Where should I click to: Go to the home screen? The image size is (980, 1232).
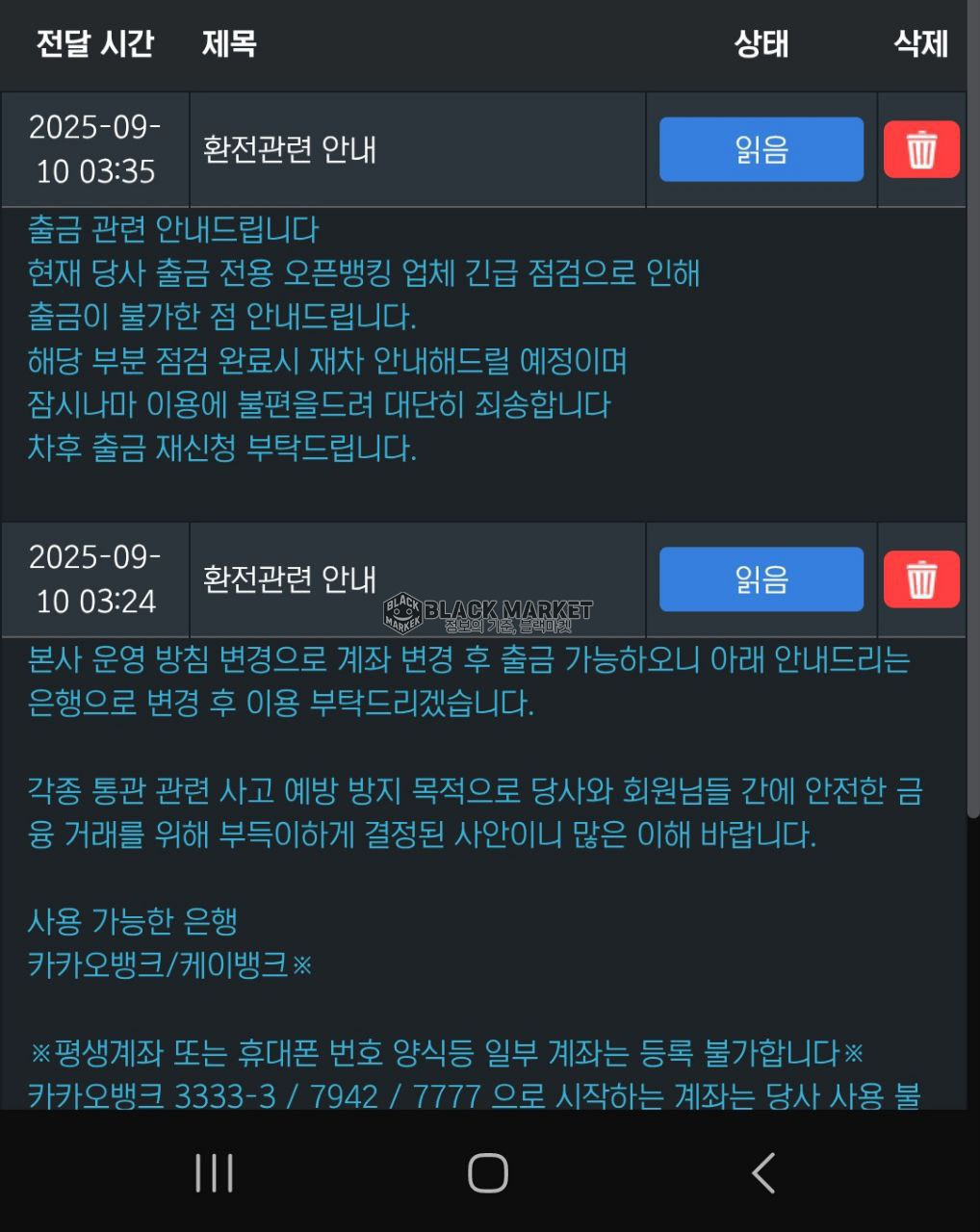click(488, 1173)
